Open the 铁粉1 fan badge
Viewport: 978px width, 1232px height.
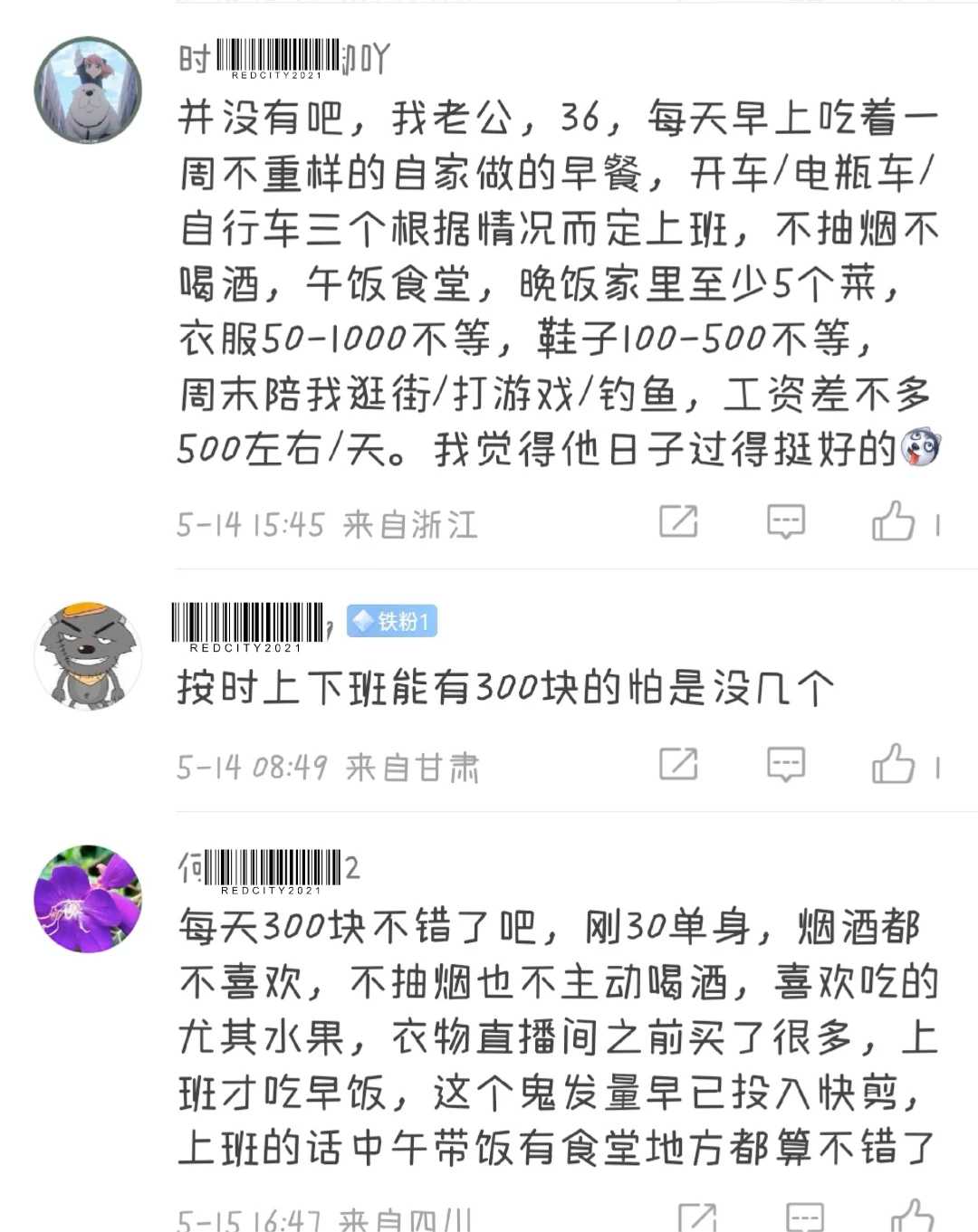(x=392, y=621)
